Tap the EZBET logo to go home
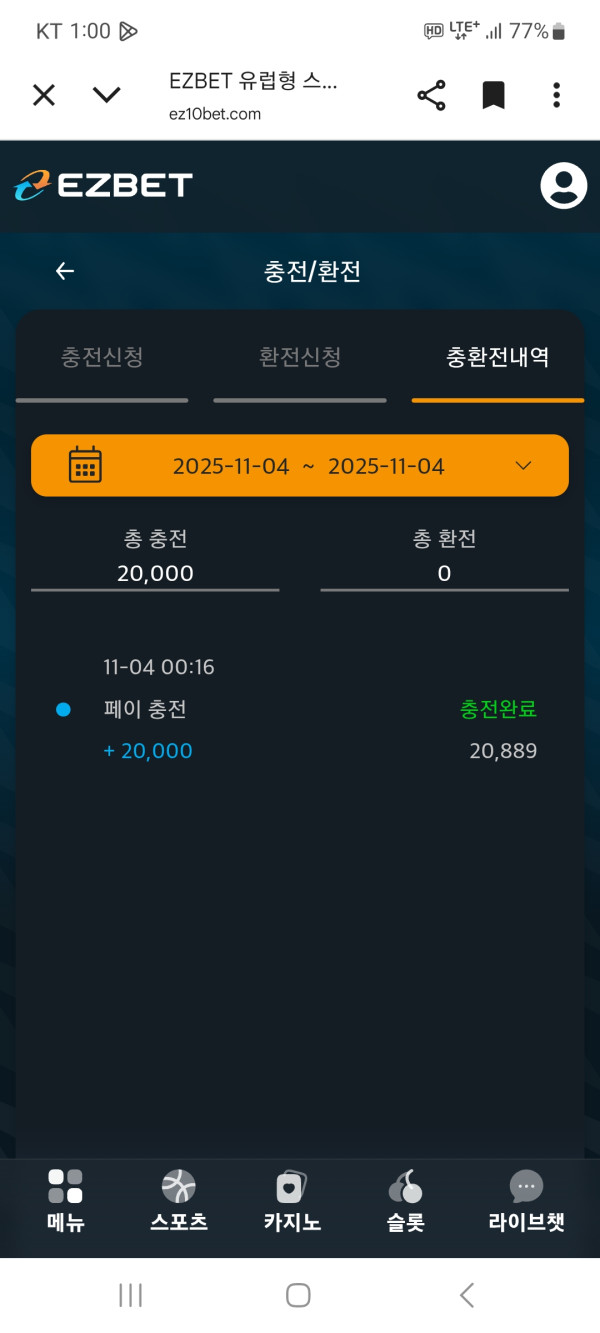This screenshot has height=1333, width=600. [103, 185]
